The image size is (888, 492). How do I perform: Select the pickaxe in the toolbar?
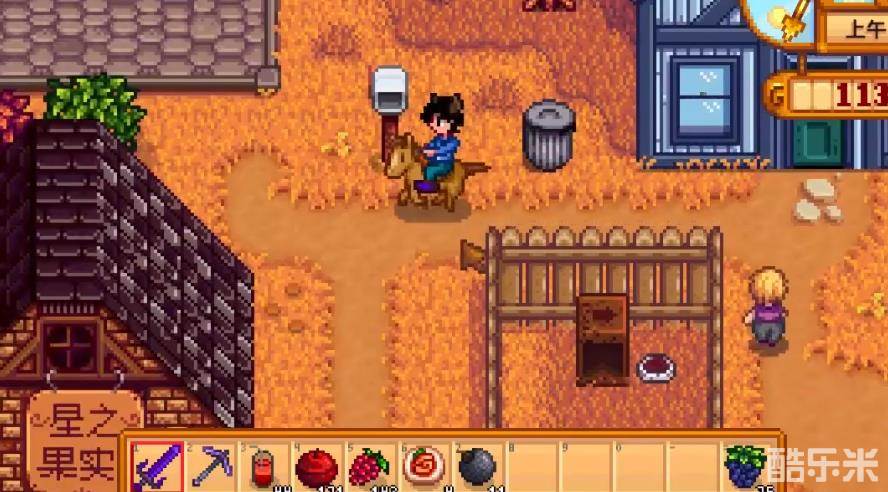point(211,466)
